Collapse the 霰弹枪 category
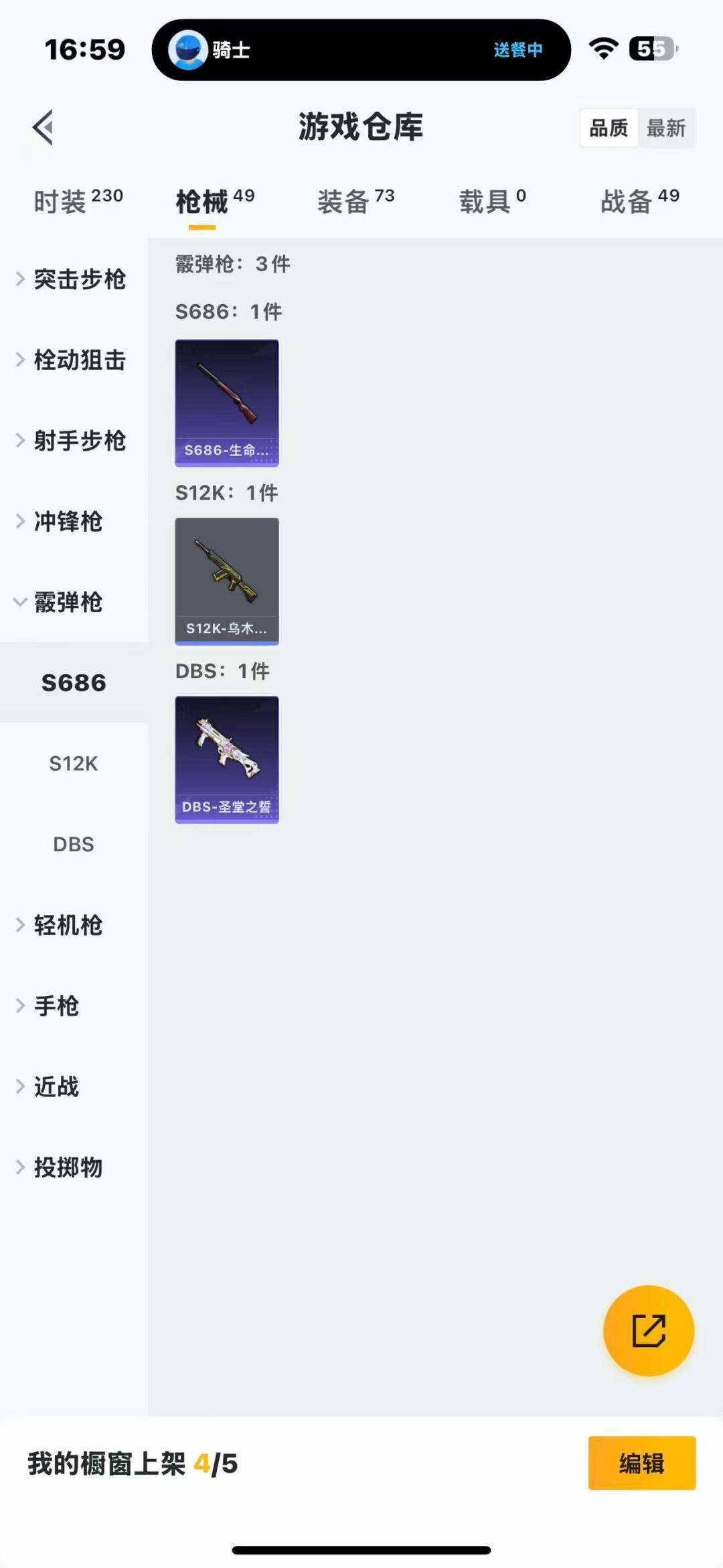 pyautogui.click(x=67, y=601)
